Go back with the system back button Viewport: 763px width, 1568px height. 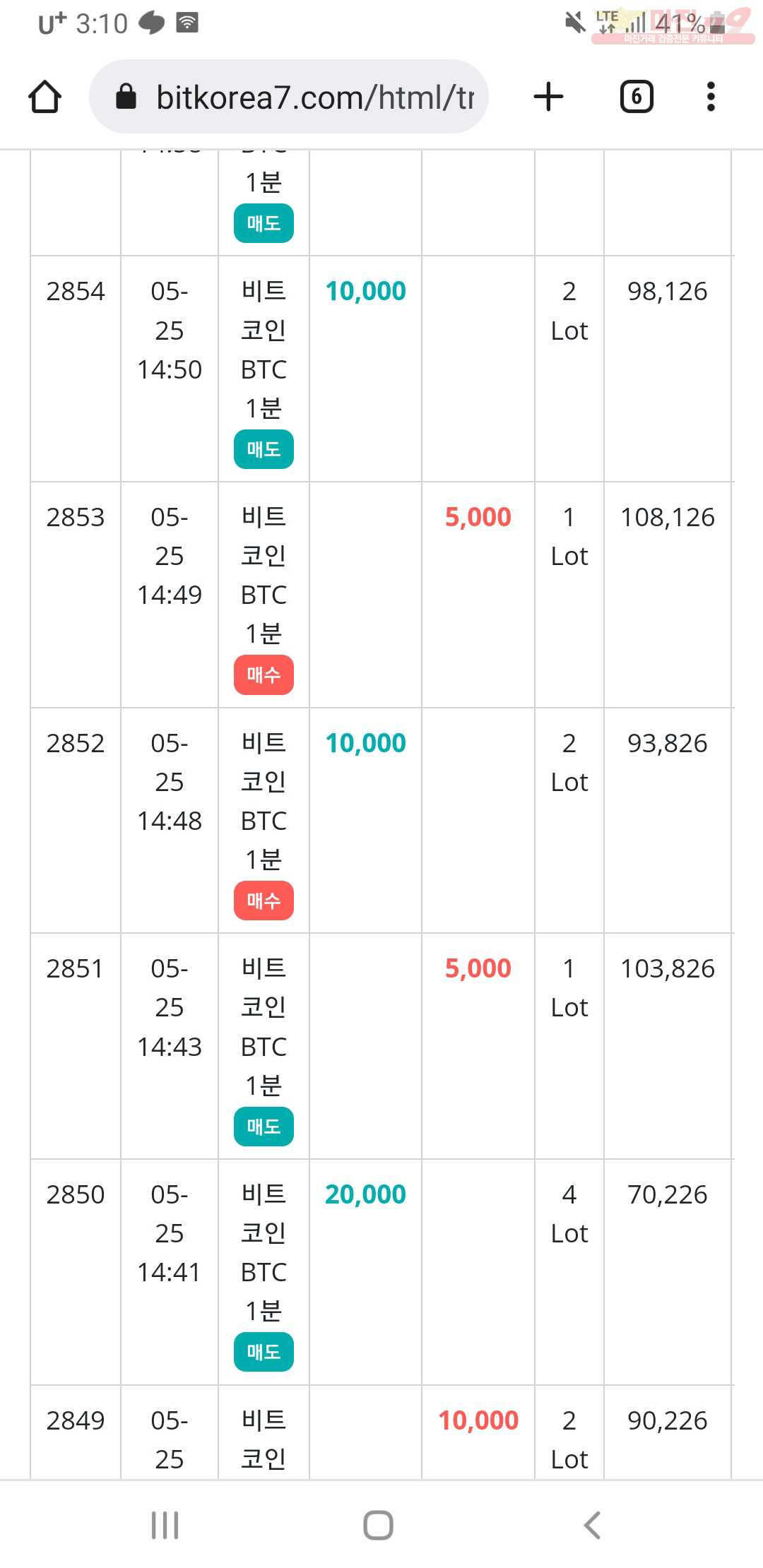click(x=593, y=1524)
